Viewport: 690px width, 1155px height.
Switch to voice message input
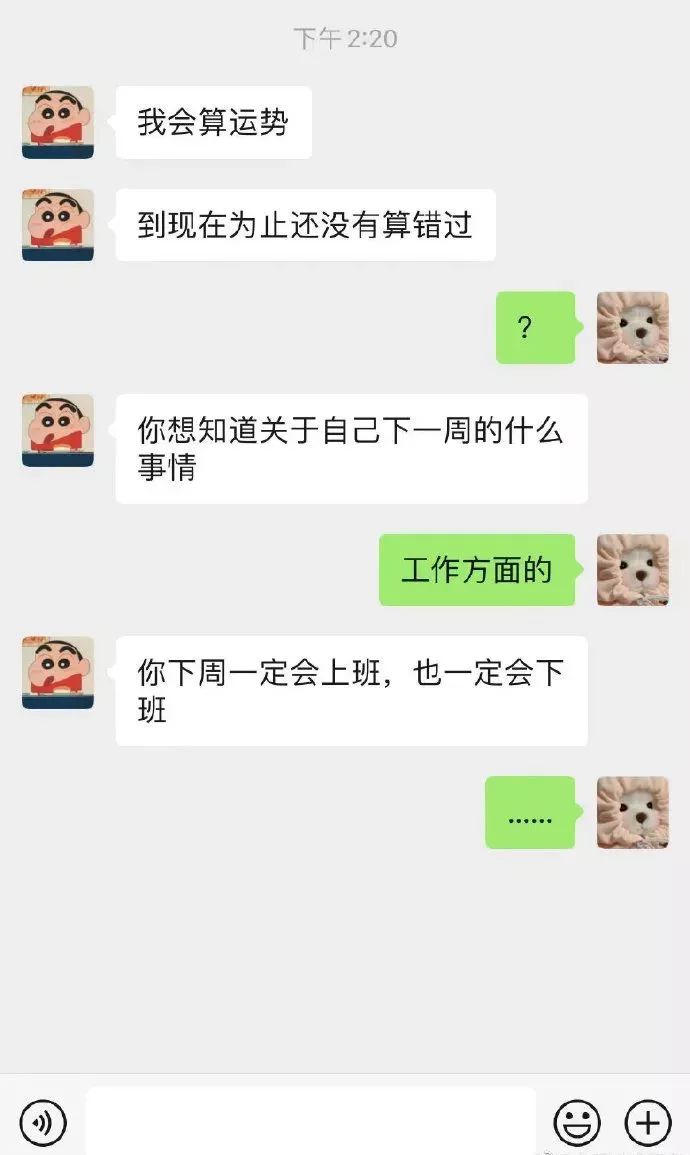43,1122
